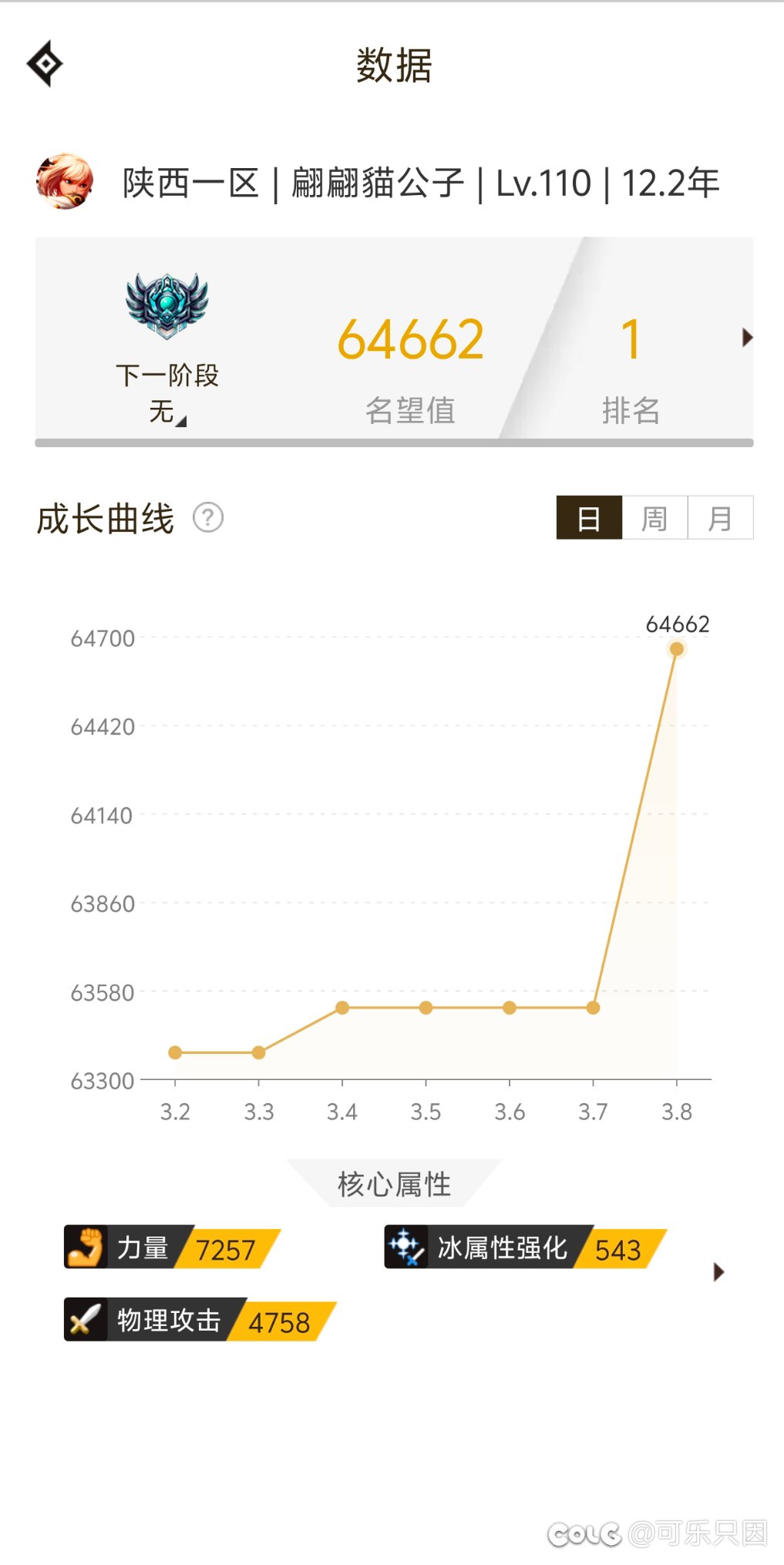Image resolution: width=784 pixels, height=1565 pixels.
Task: Switch growth curve to 月 view
Action: (x=719, y=518)
